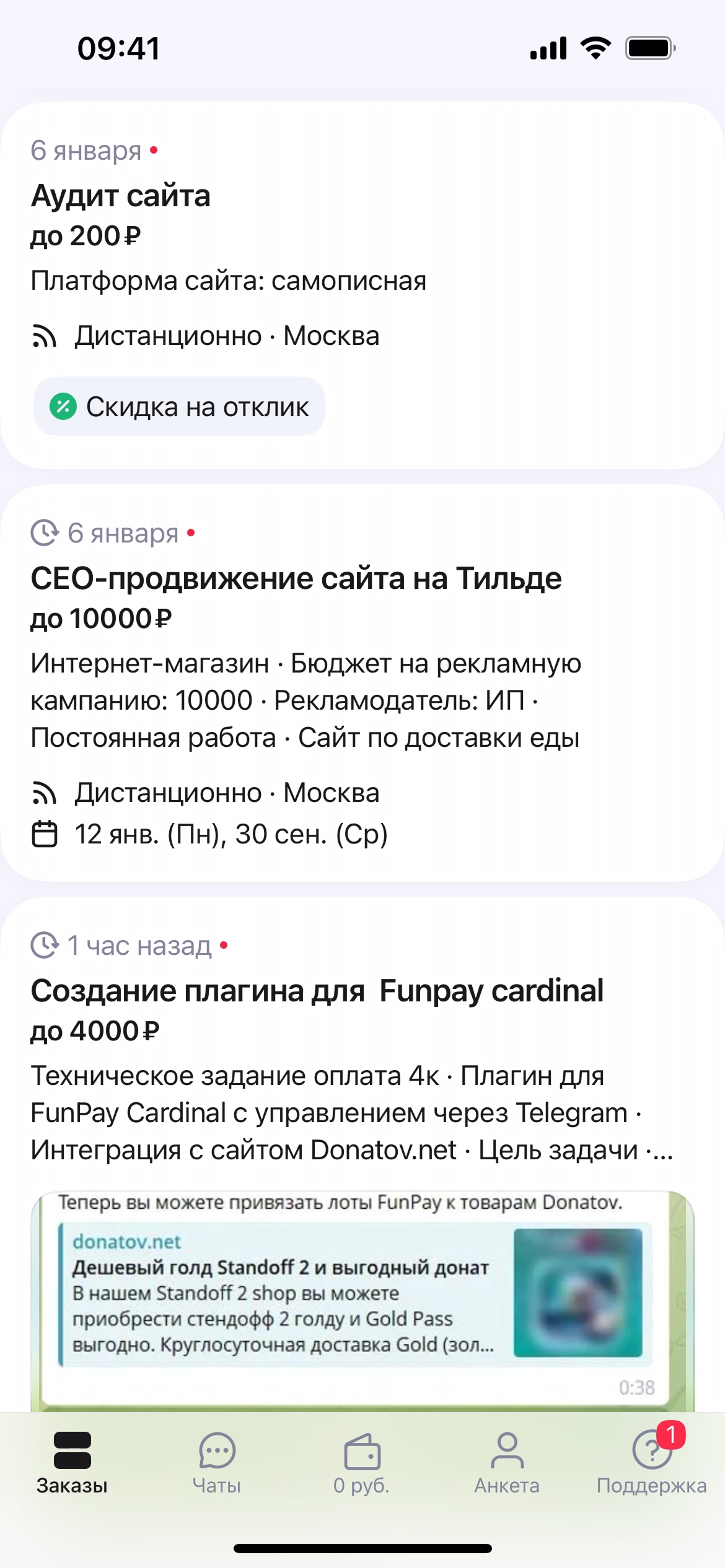Go to the Анкета tab
The height and width of the screenshot is (1568, 725).
[x=507, y=1463]
